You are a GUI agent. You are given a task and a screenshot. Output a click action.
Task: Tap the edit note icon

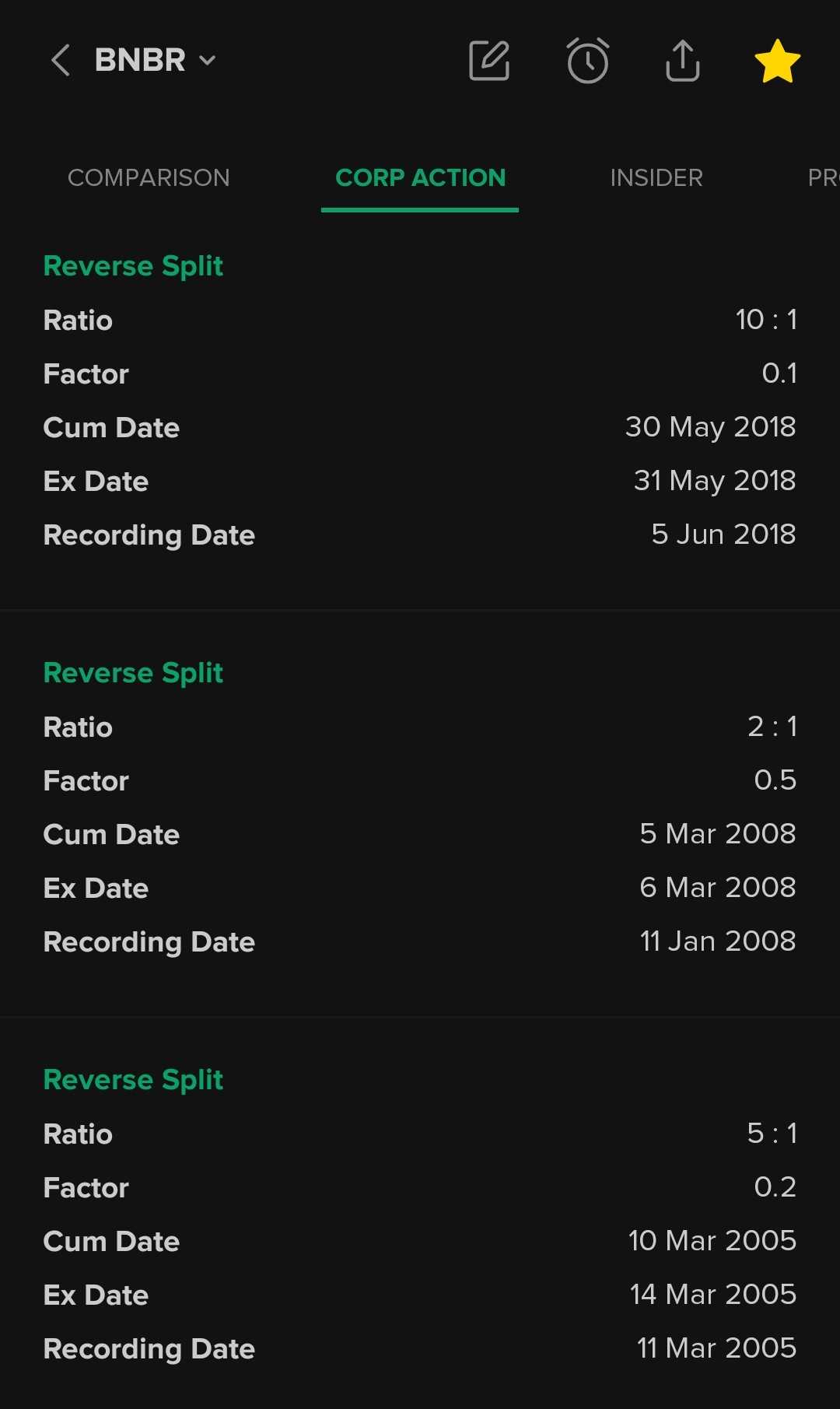pyautogui.click(x=489, y=61)
